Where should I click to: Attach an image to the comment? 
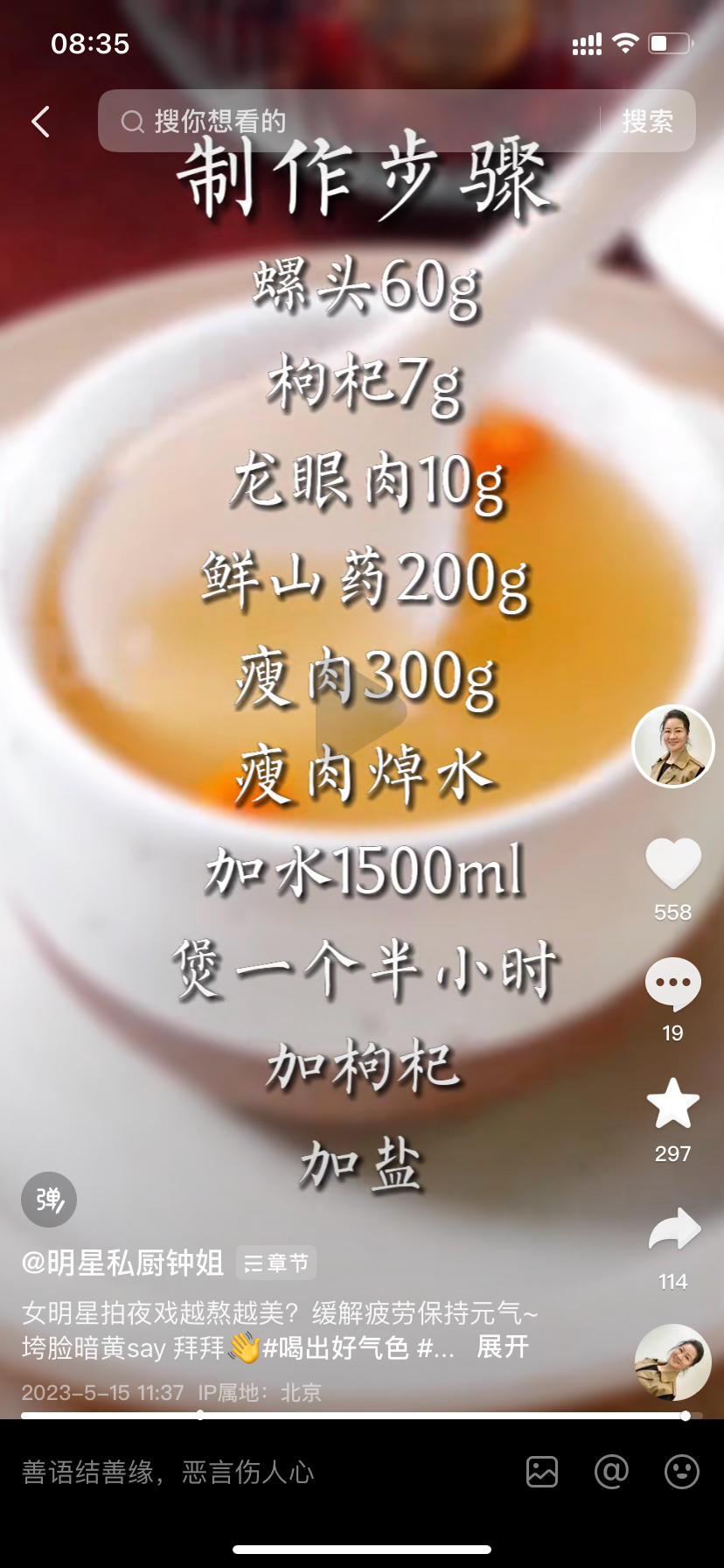[x=542, y=1472]
